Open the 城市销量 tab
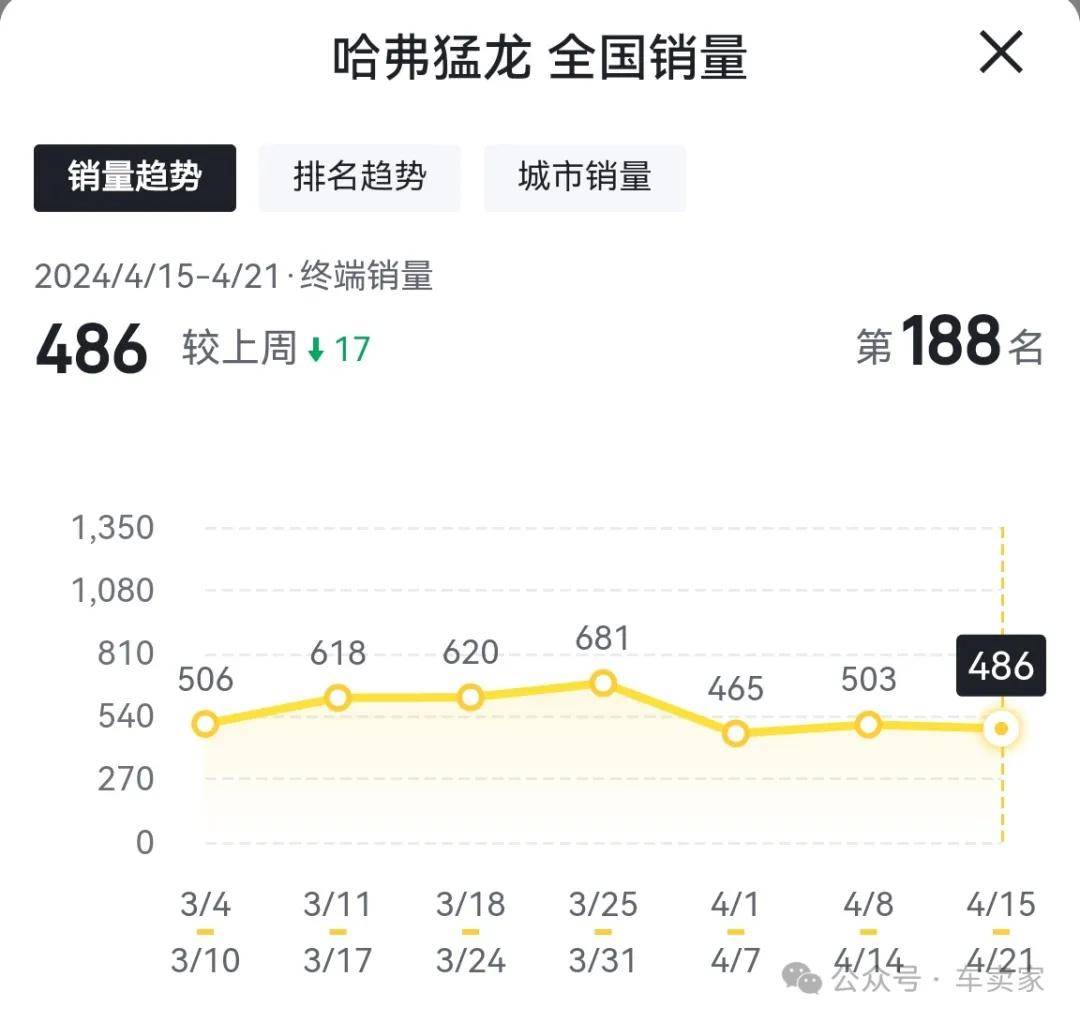The image size is (1080, 1022). [585, 178]
